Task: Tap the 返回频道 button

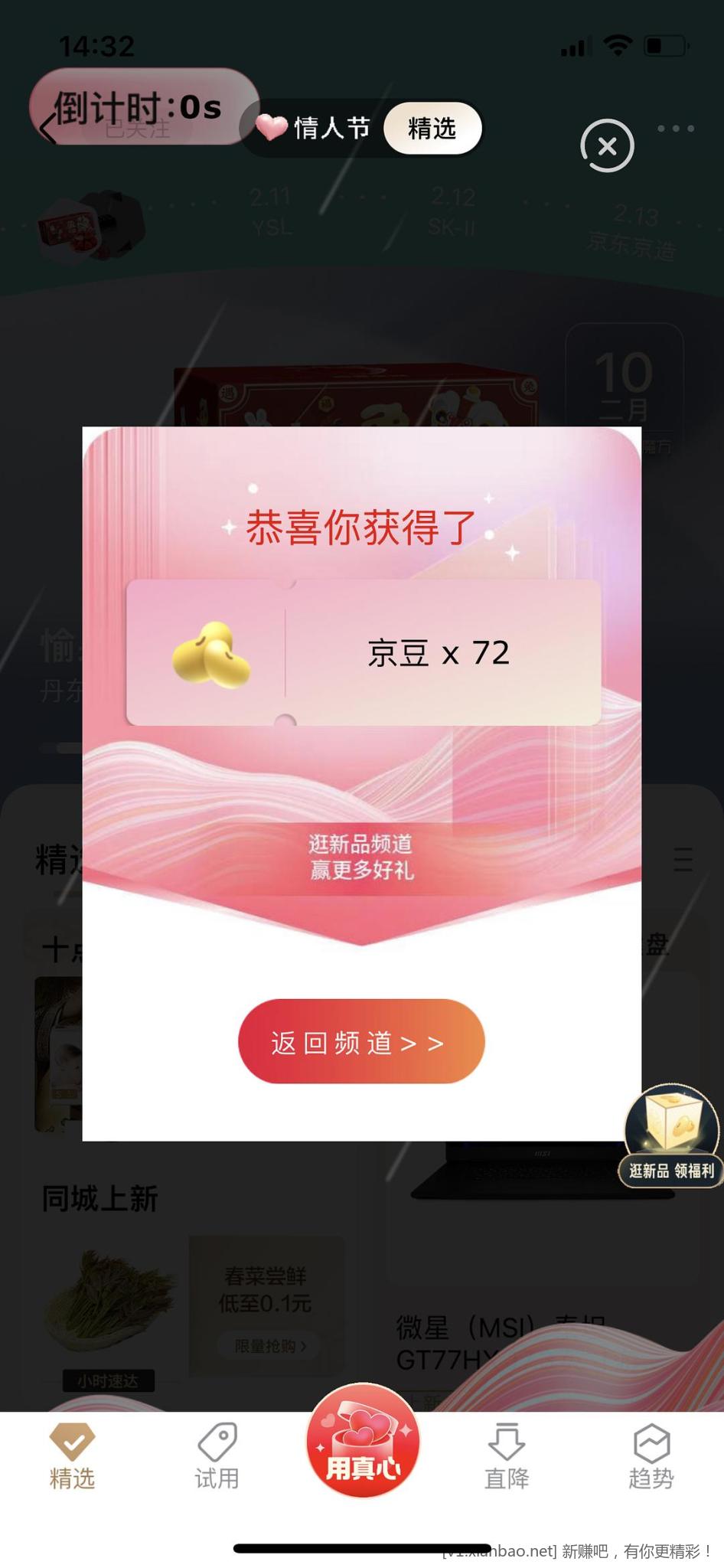Action: pos(361,1041)
